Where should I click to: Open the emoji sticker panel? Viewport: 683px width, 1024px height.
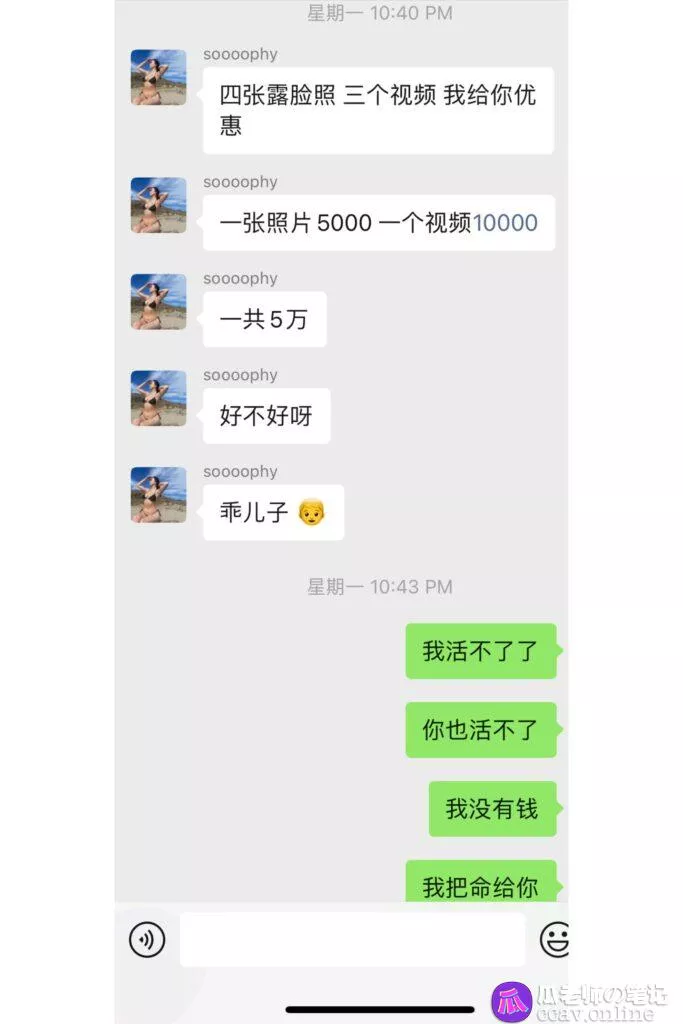tap(554, 939)
